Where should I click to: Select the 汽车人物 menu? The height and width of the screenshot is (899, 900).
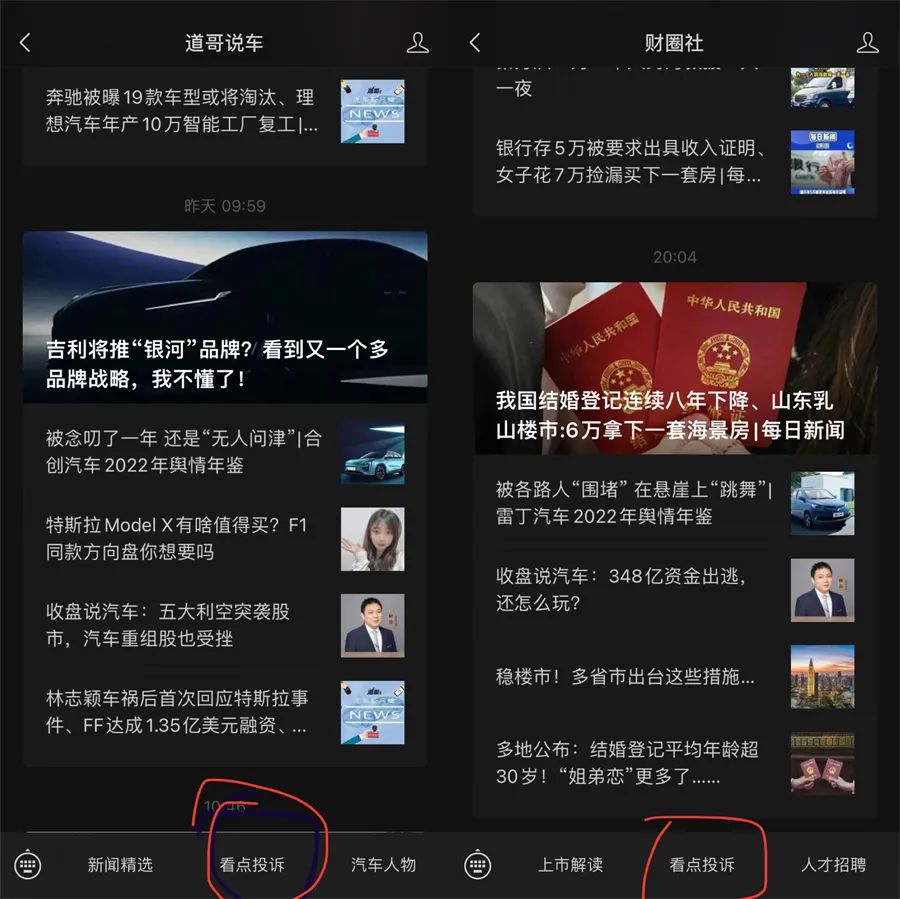(383, 865)
